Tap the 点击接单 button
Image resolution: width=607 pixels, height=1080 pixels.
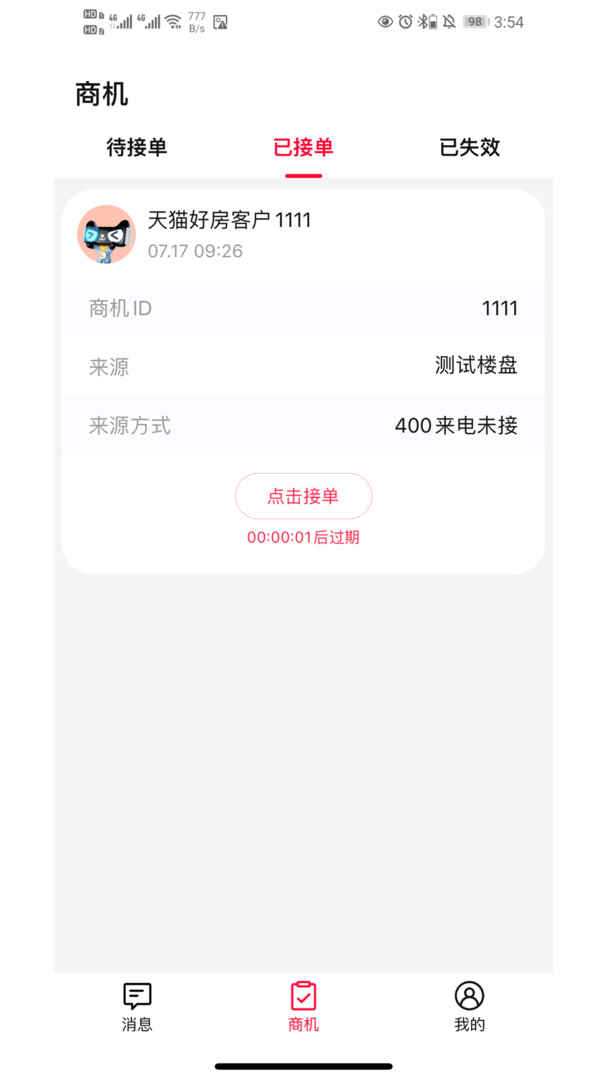coord(303,496)
